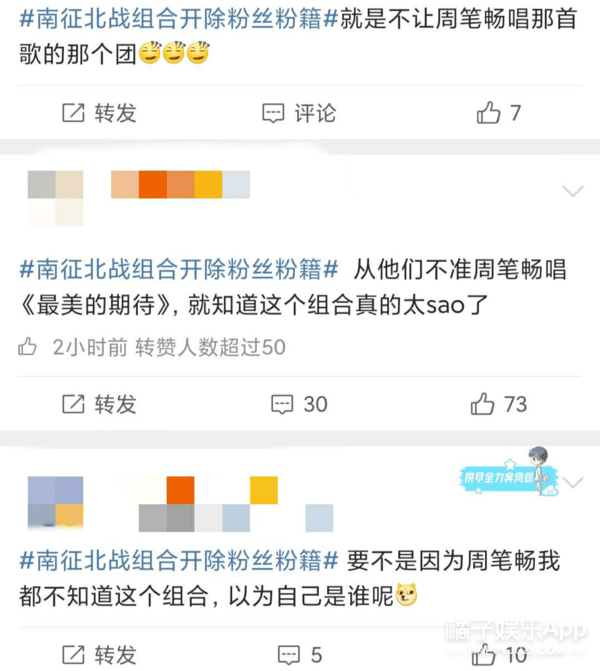Viewport: 600px width, 671px height.
Task: Like the post with 7 likes
Action: 499,113
